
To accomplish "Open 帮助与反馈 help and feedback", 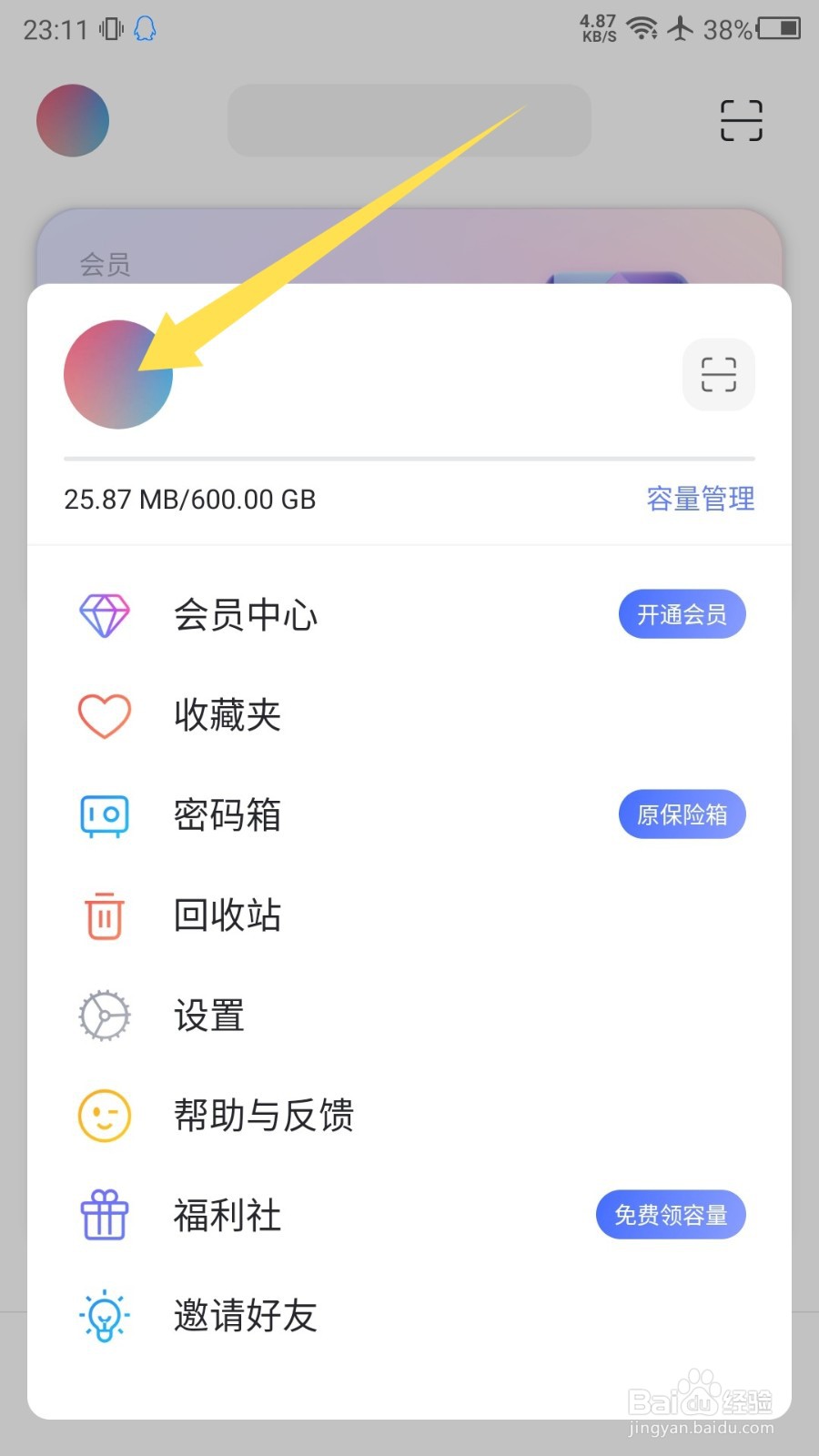I will pyautogui.click(x=409, y=1116).
